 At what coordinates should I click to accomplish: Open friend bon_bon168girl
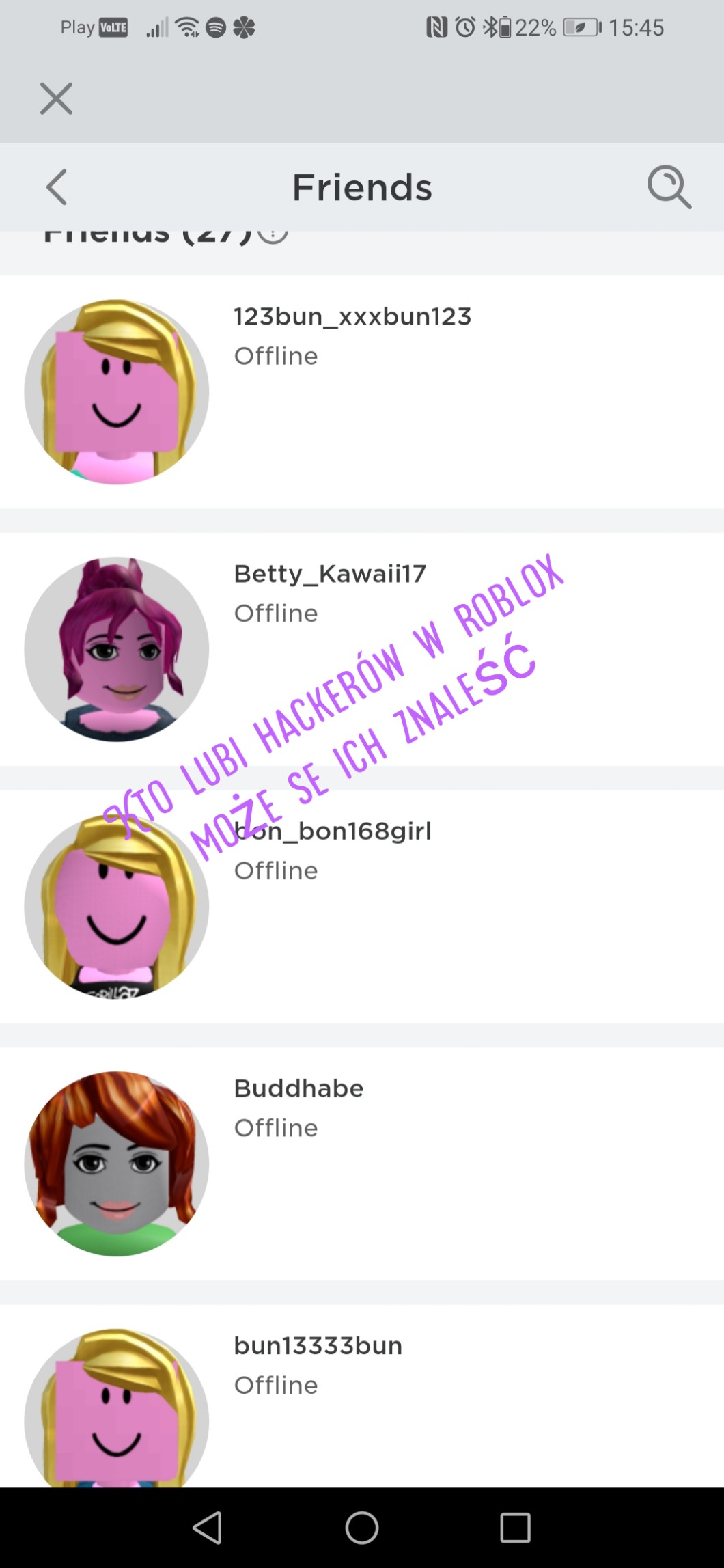pyautogui.click(x=362, y=907)
